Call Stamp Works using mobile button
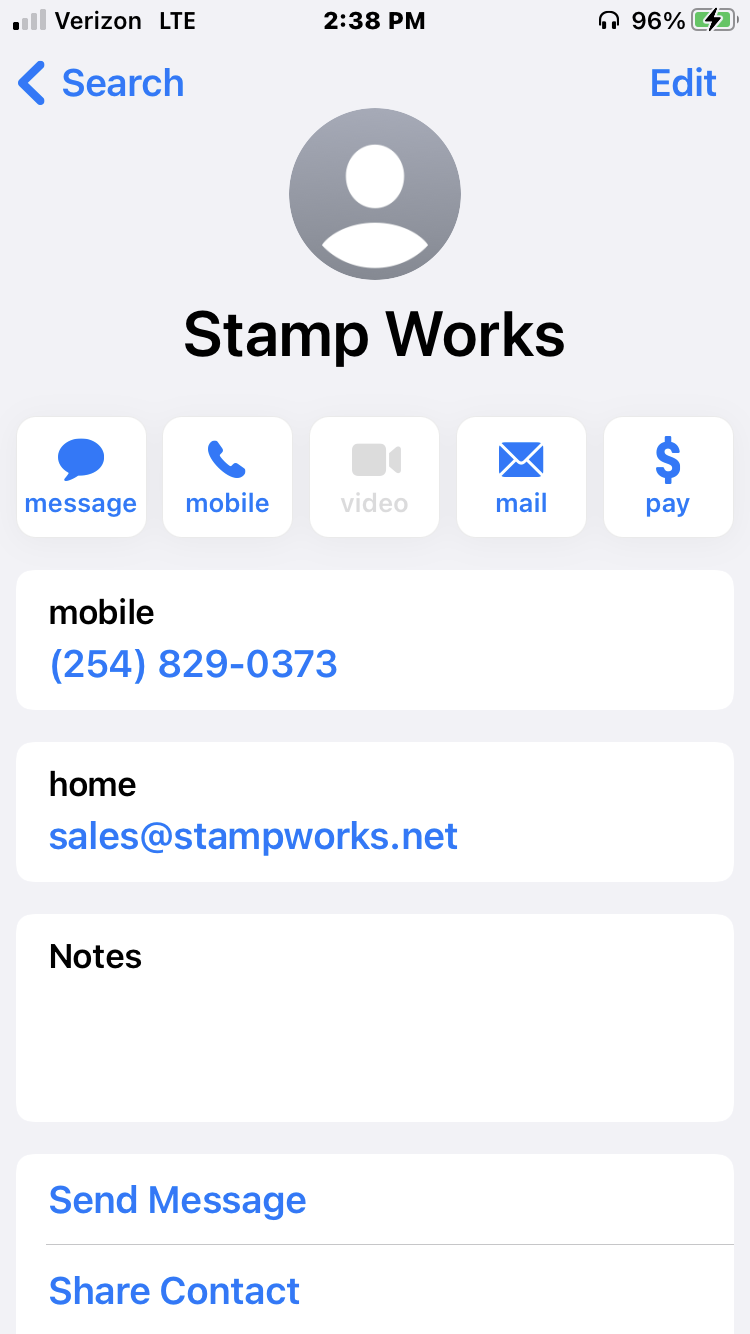Screen dimensions: 750x1334 point(227,477)
